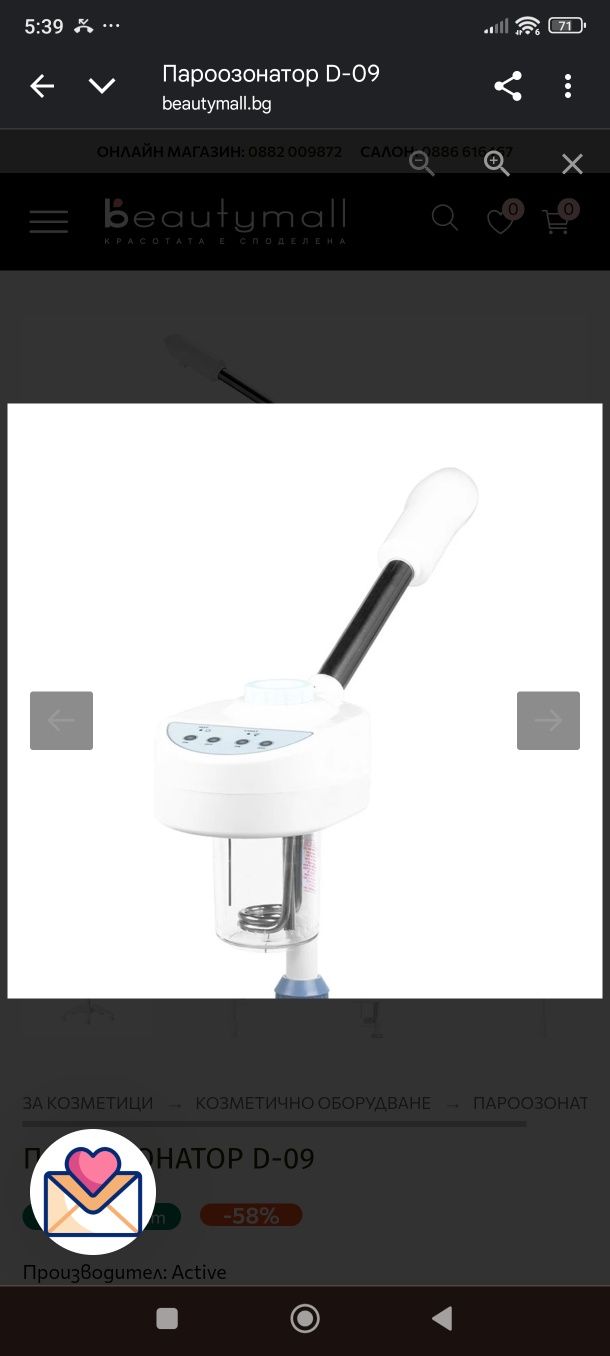Show the next product image
Image resolution: width=610 pixels, height=1356 pixels.
click(x=548, y=720)
